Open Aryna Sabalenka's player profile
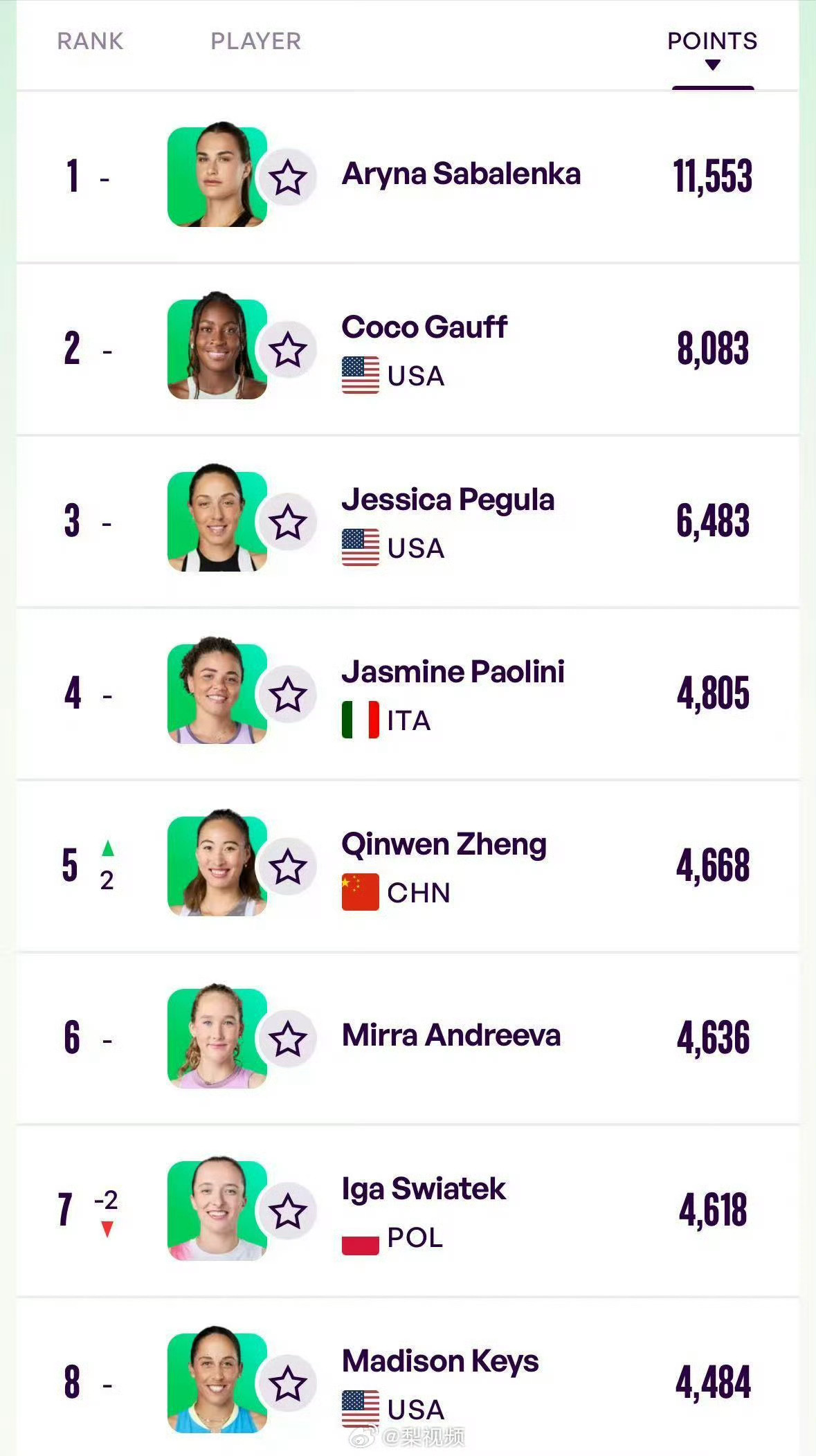The width and height of the screenshot is (816, 1456). tap(461, 174)
